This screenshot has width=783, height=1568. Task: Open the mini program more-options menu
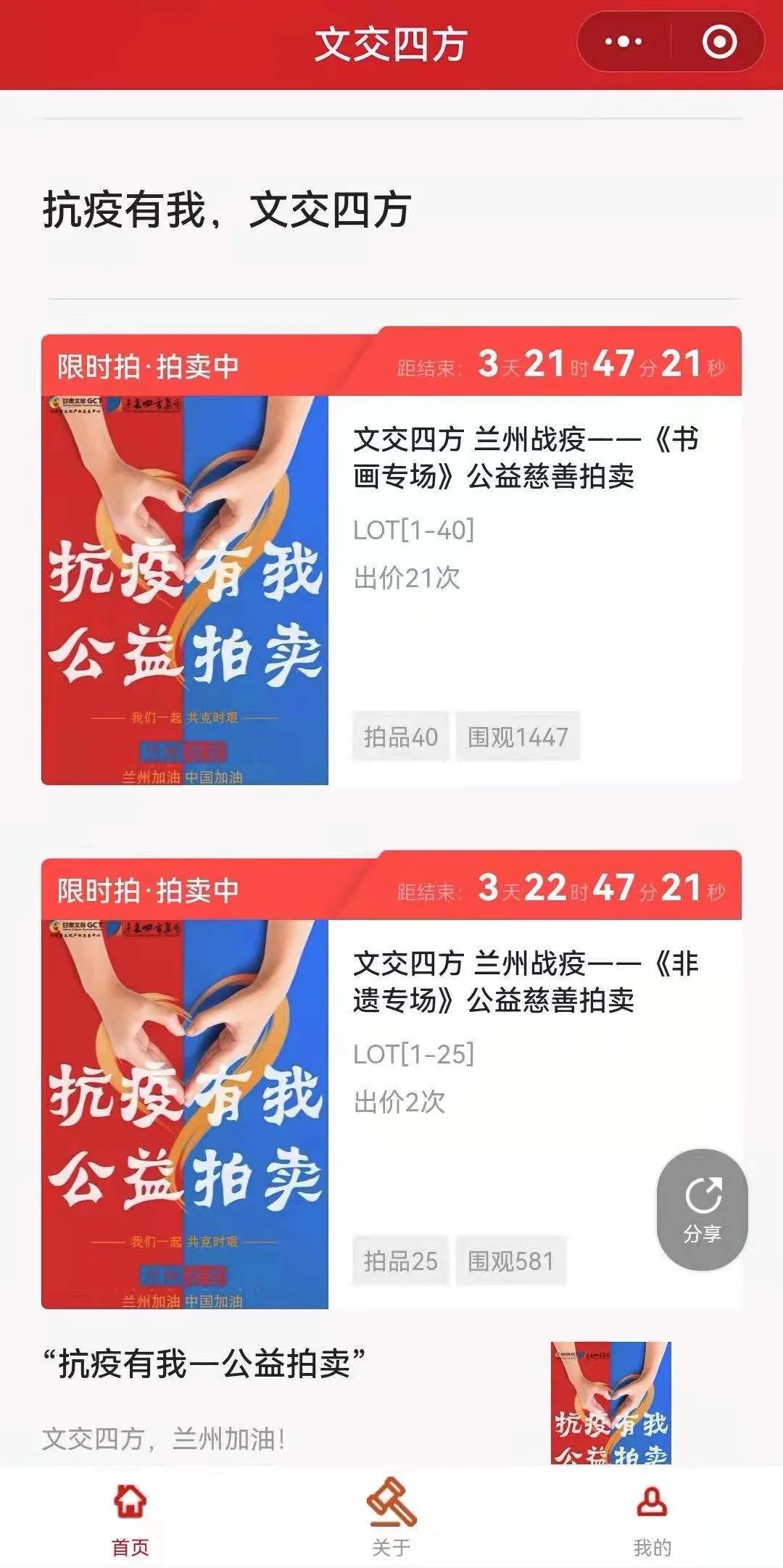click(x=623, y=42)
